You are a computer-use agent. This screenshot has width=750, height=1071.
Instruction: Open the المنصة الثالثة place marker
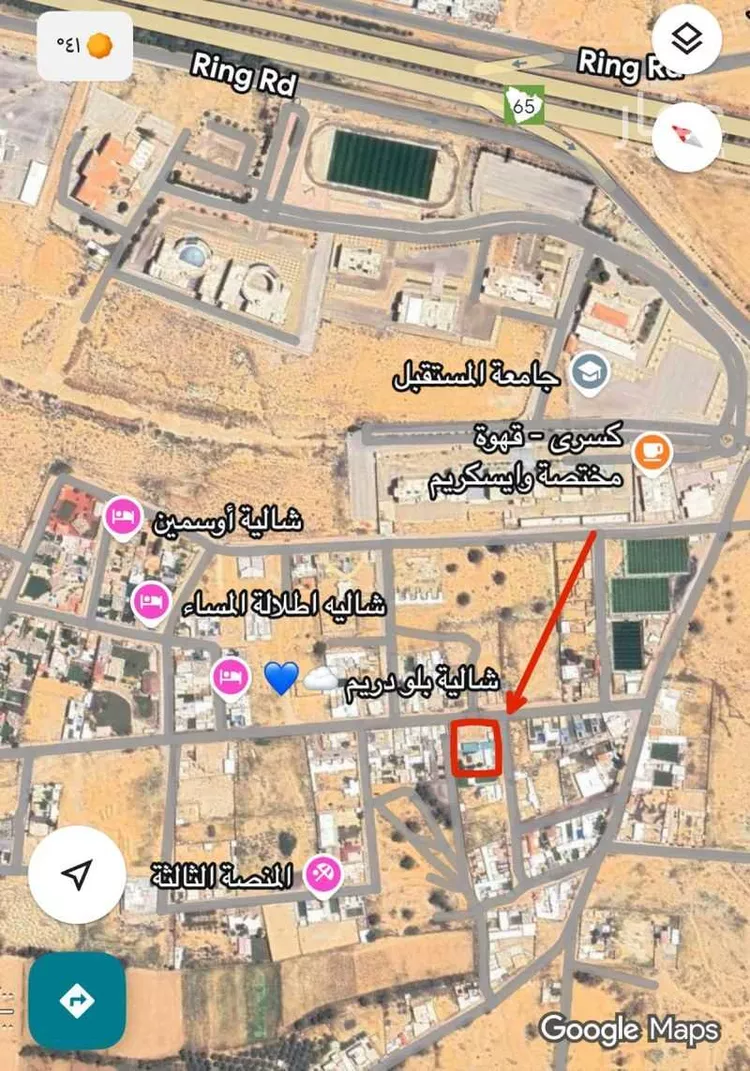point(323,875)
